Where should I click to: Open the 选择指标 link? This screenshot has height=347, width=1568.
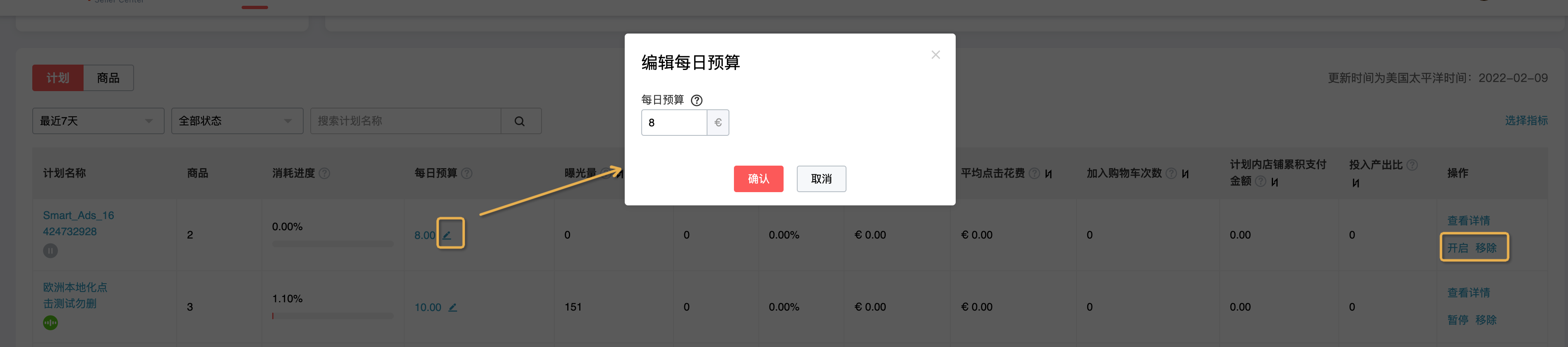pyautogui.click(x=1525, y=120)
